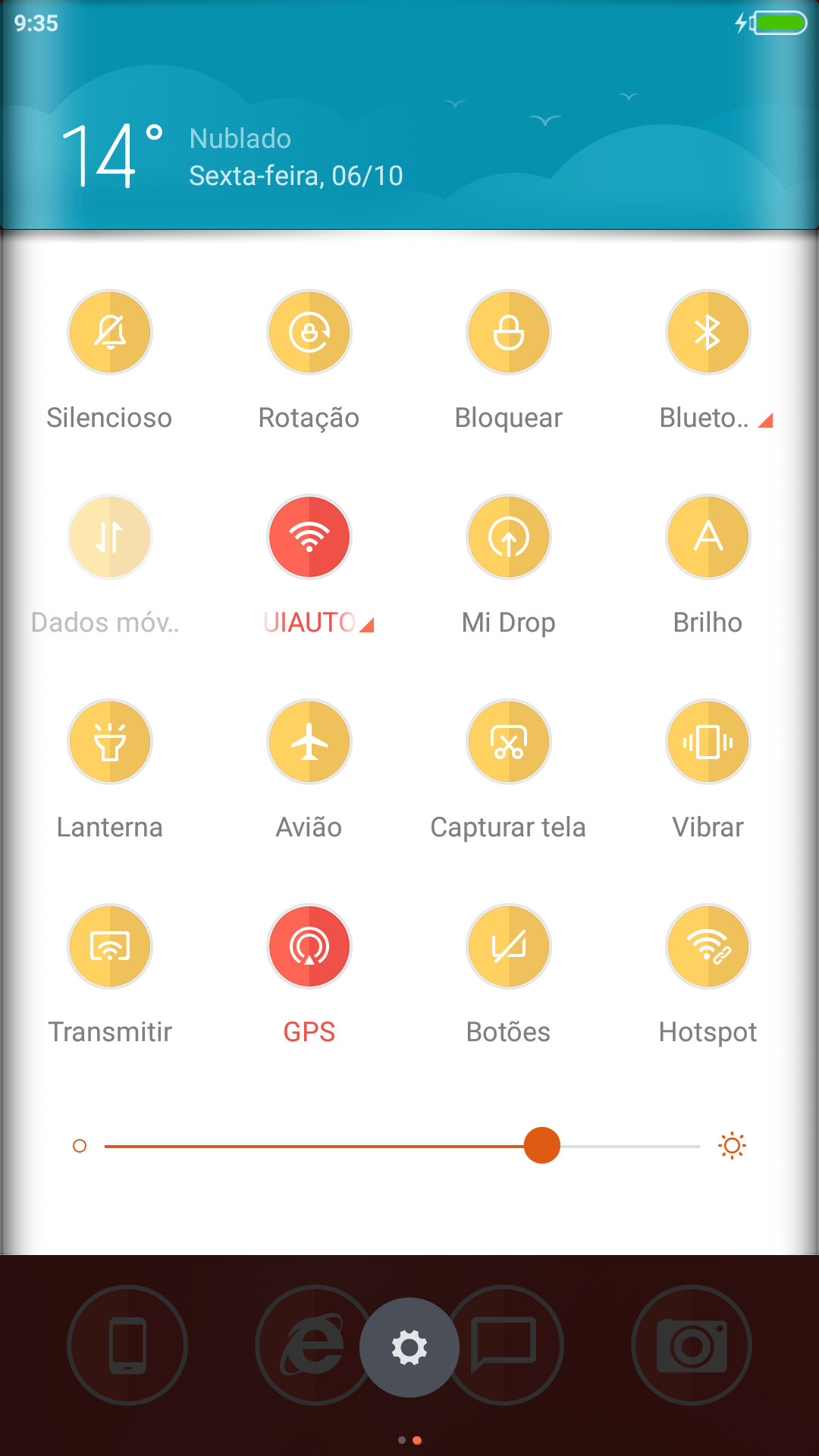Tap Capturar tela to screenshot
Image resolution: width=819 pixels, height=1456 pixels.
pos(509,742)
